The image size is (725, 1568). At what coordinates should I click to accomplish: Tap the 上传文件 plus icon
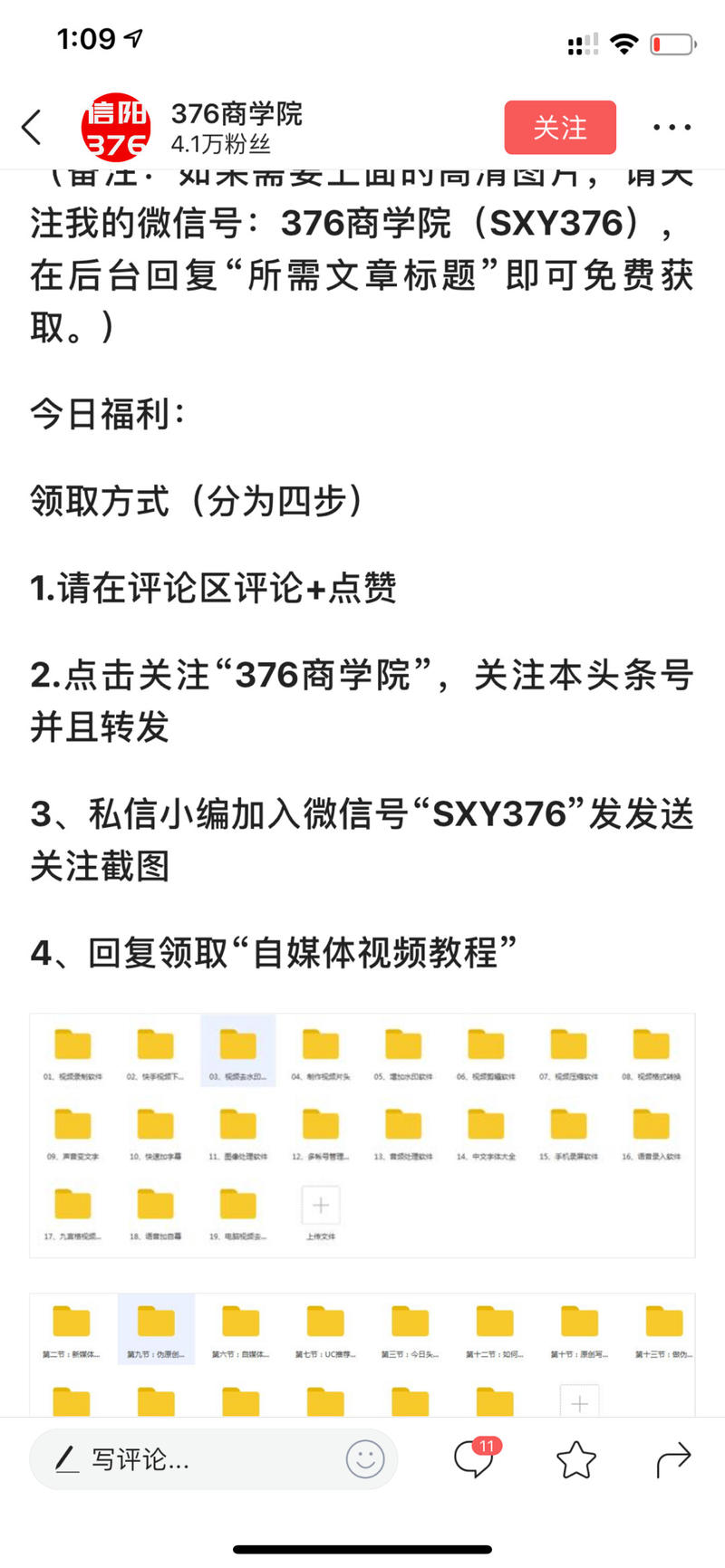point(320,1206)
